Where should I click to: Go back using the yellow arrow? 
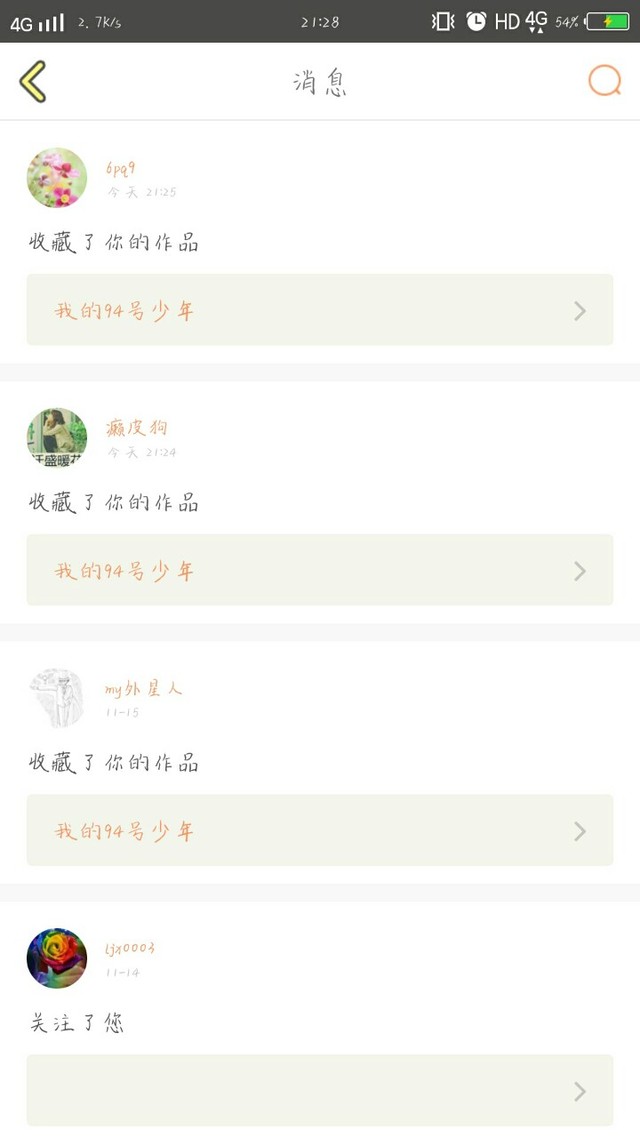click(x=33, y=81)
